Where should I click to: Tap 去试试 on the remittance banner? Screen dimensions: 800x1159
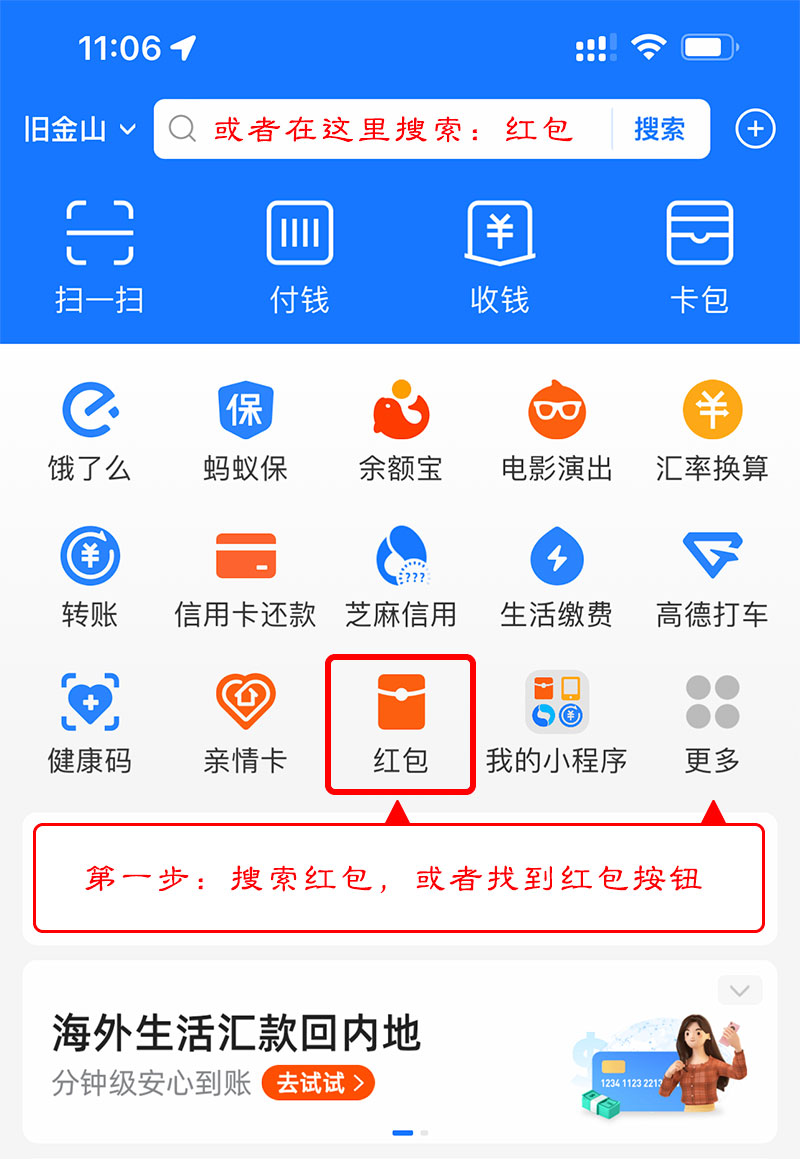click(x=318, y=1083)
